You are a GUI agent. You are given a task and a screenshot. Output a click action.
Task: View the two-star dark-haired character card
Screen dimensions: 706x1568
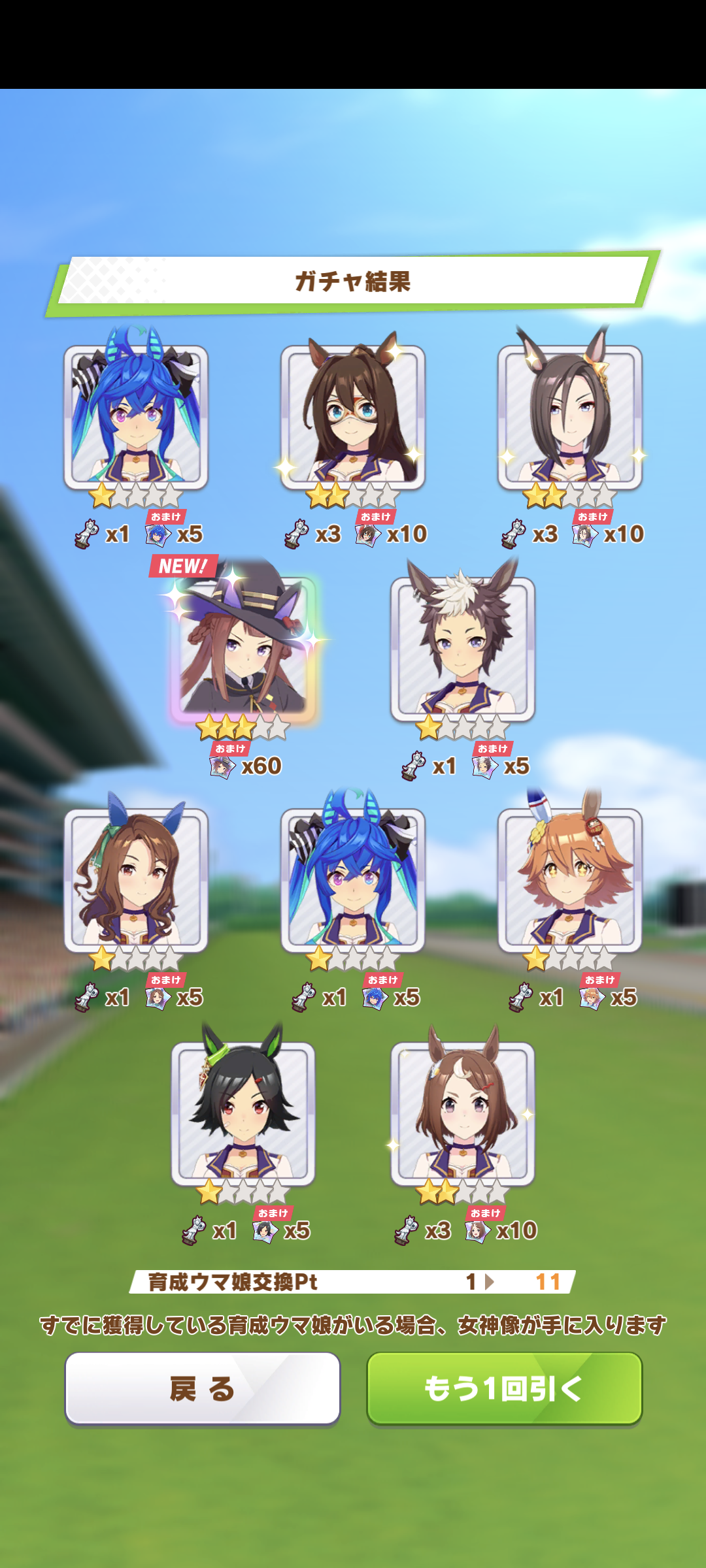(x=570, y=418)
